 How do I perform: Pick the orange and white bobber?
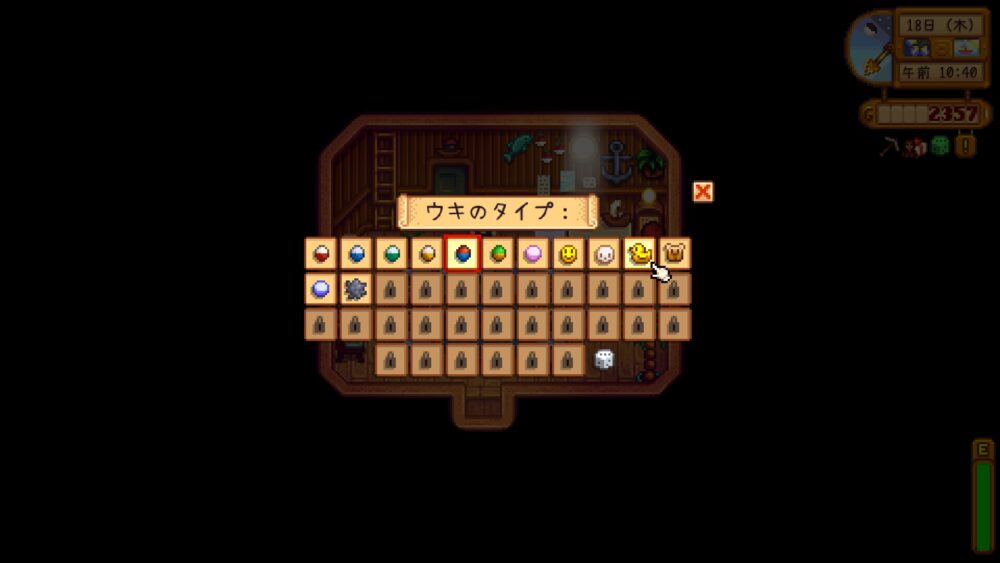coord(427,254)
